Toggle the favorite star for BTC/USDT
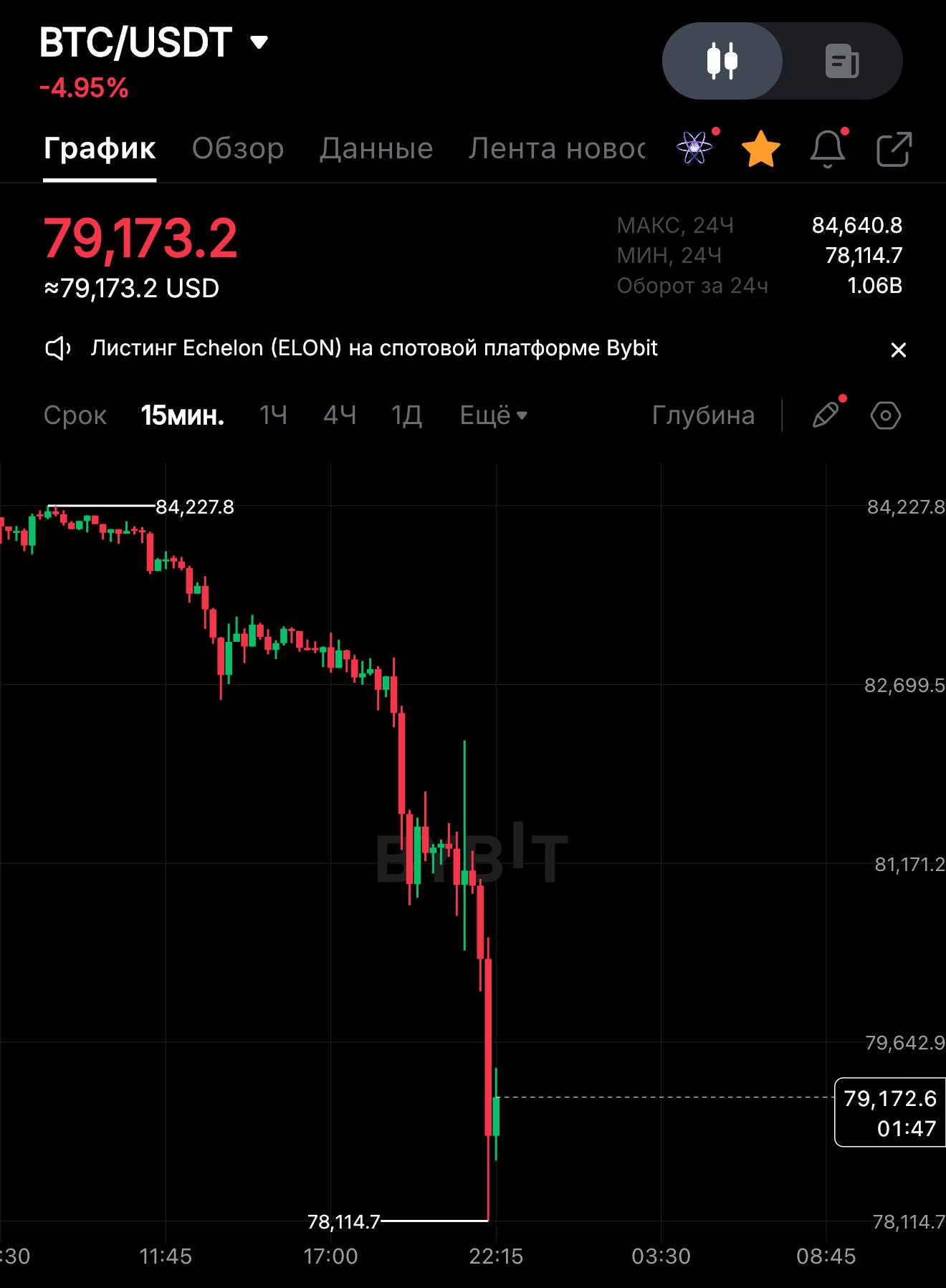 pos(760,149)
